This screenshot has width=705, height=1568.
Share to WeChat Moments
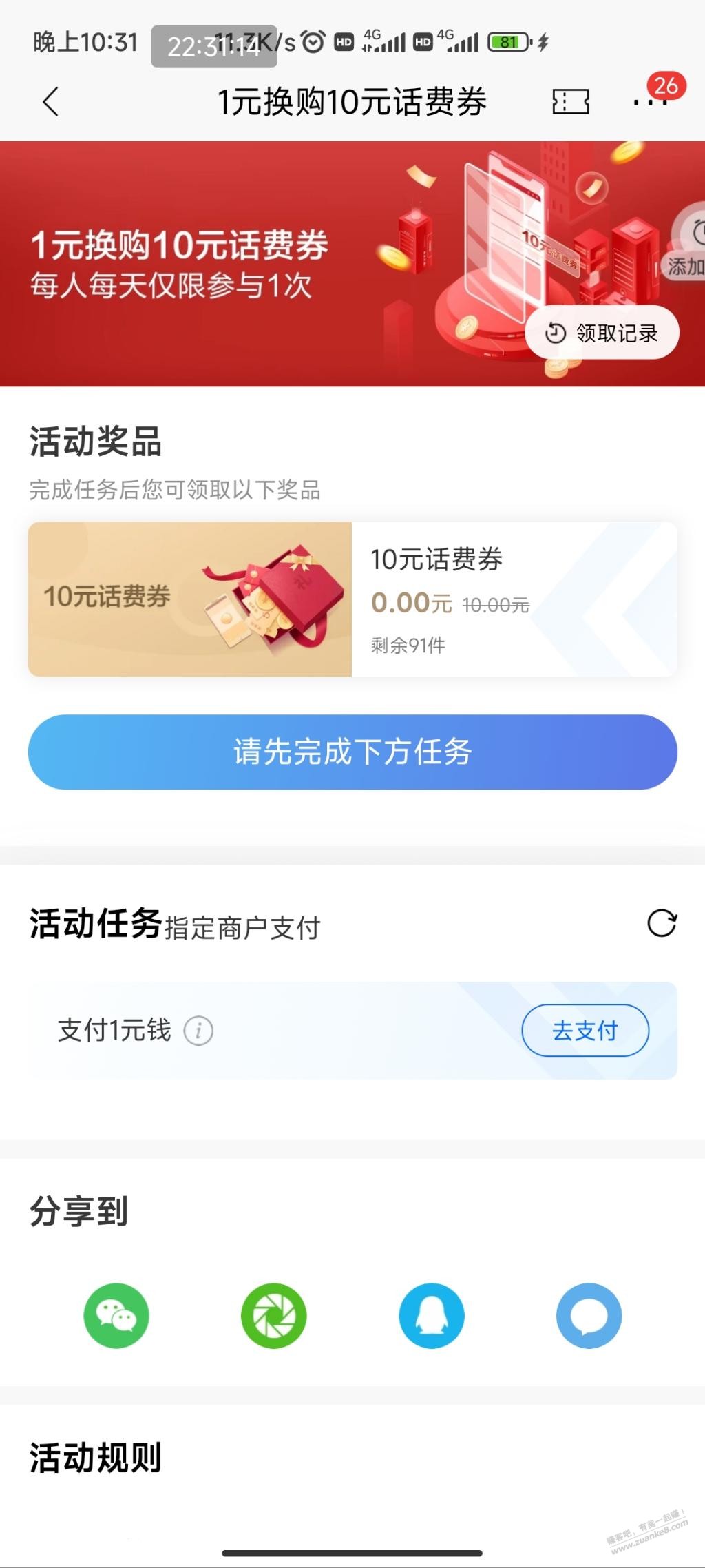[274, 1315]
